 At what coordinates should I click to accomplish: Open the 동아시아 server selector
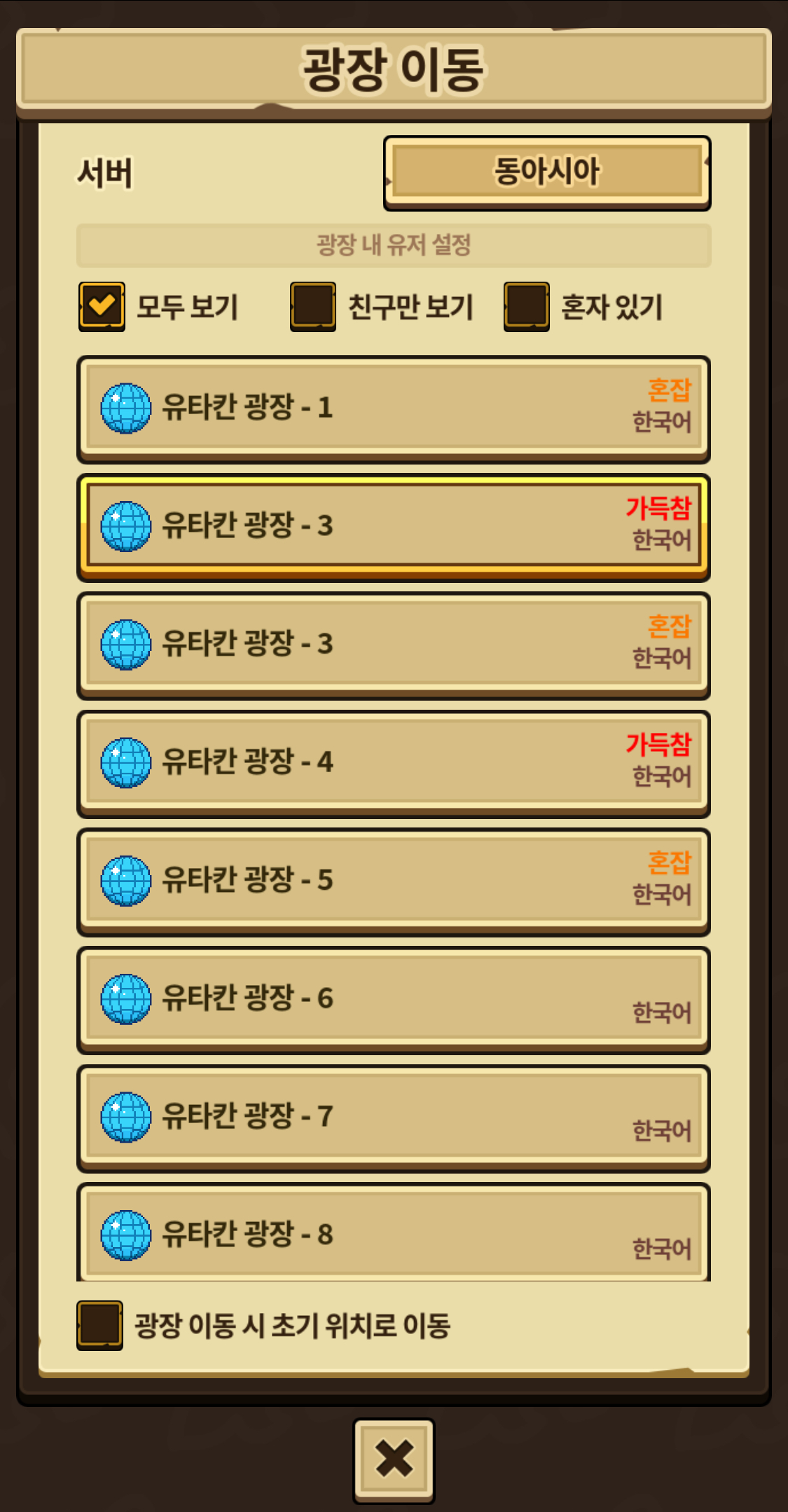coord(547,172)
